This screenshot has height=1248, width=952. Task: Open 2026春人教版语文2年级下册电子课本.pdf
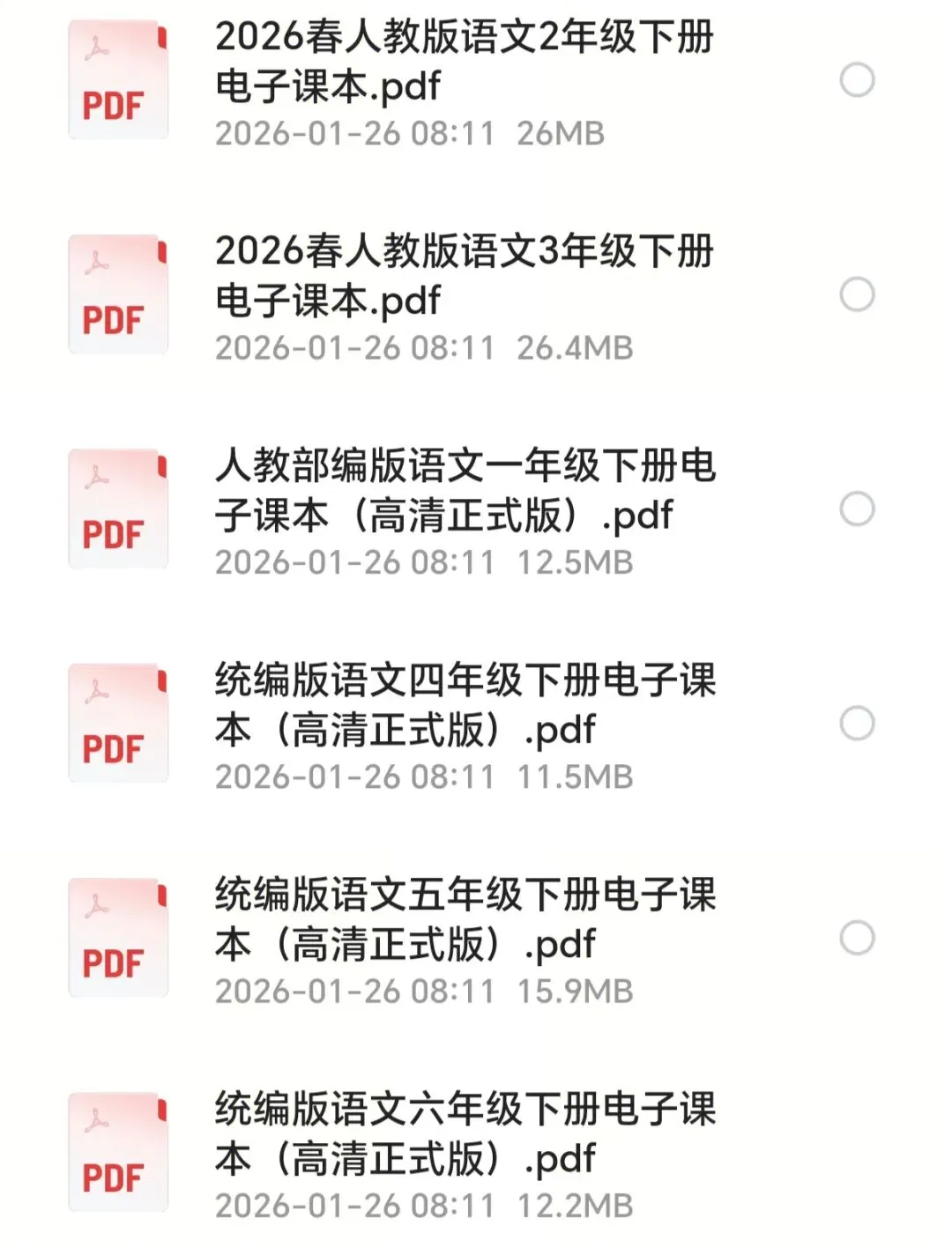(464, 62)
